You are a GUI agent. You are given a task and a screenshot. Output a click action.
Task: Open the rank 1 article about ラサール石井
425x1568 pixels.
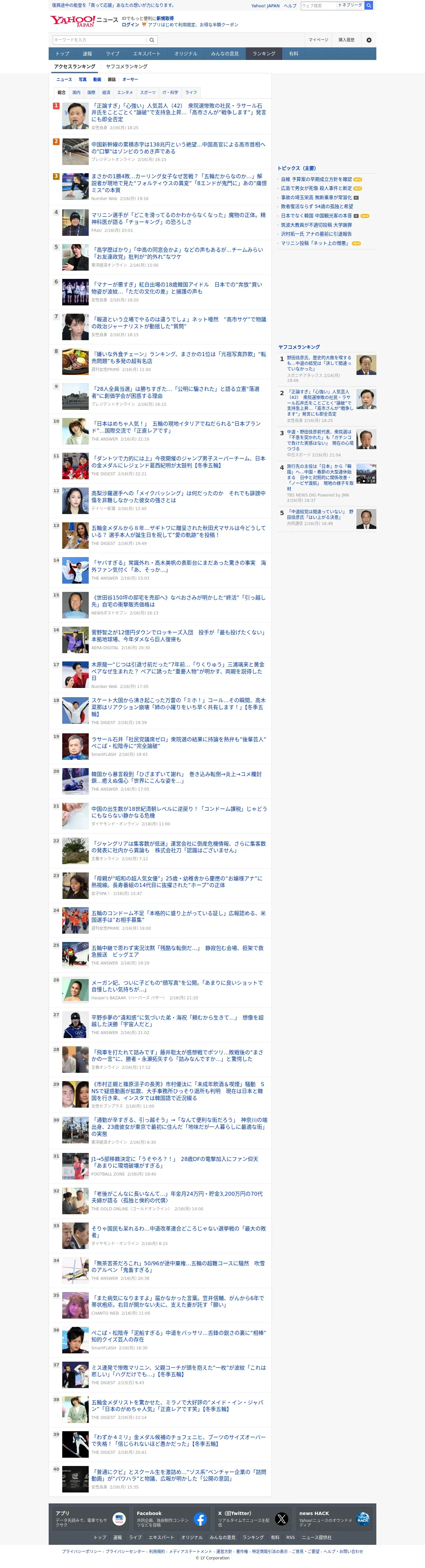pyautogui.click(x=178, y=113)
